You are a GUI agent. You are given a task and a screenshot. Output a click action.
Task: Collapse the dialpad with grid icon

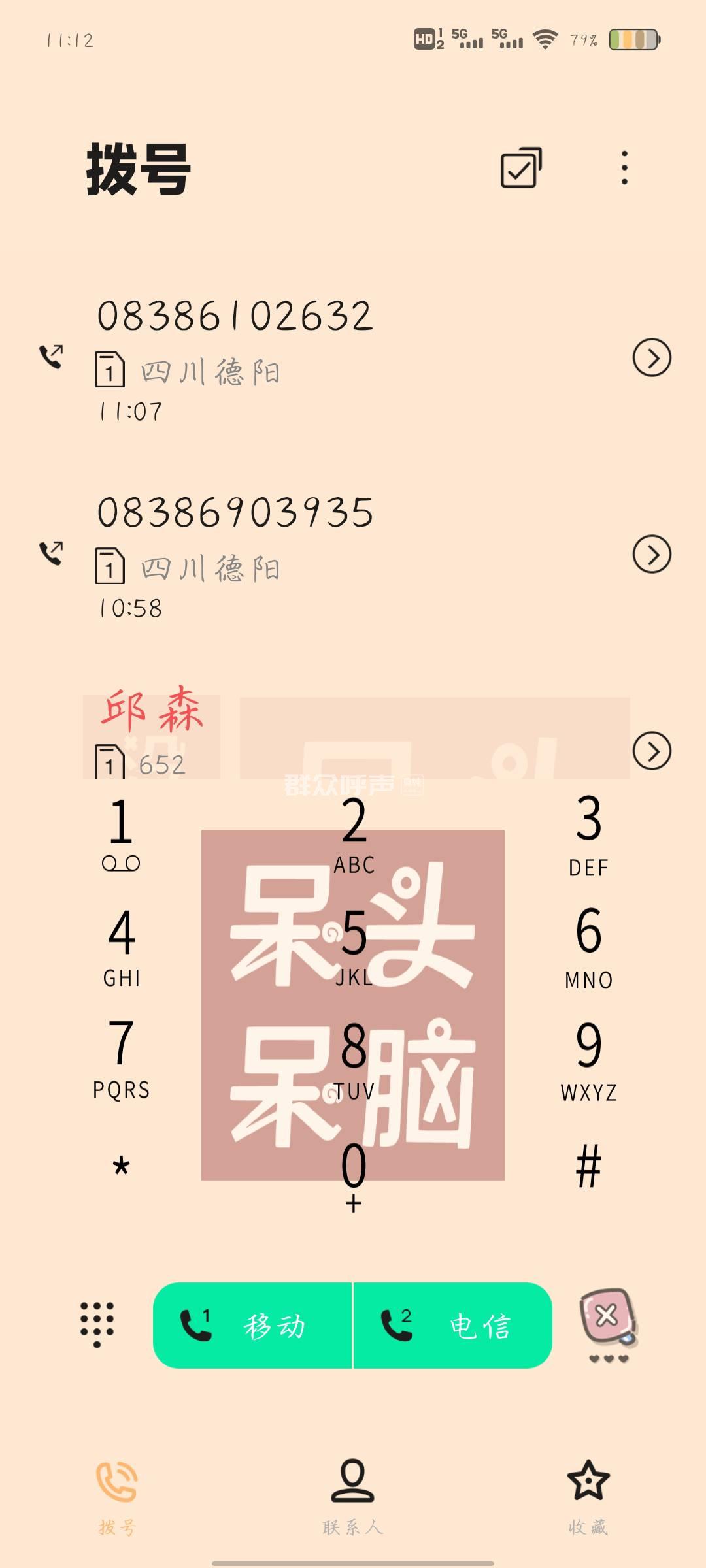tap(97, 1324)
